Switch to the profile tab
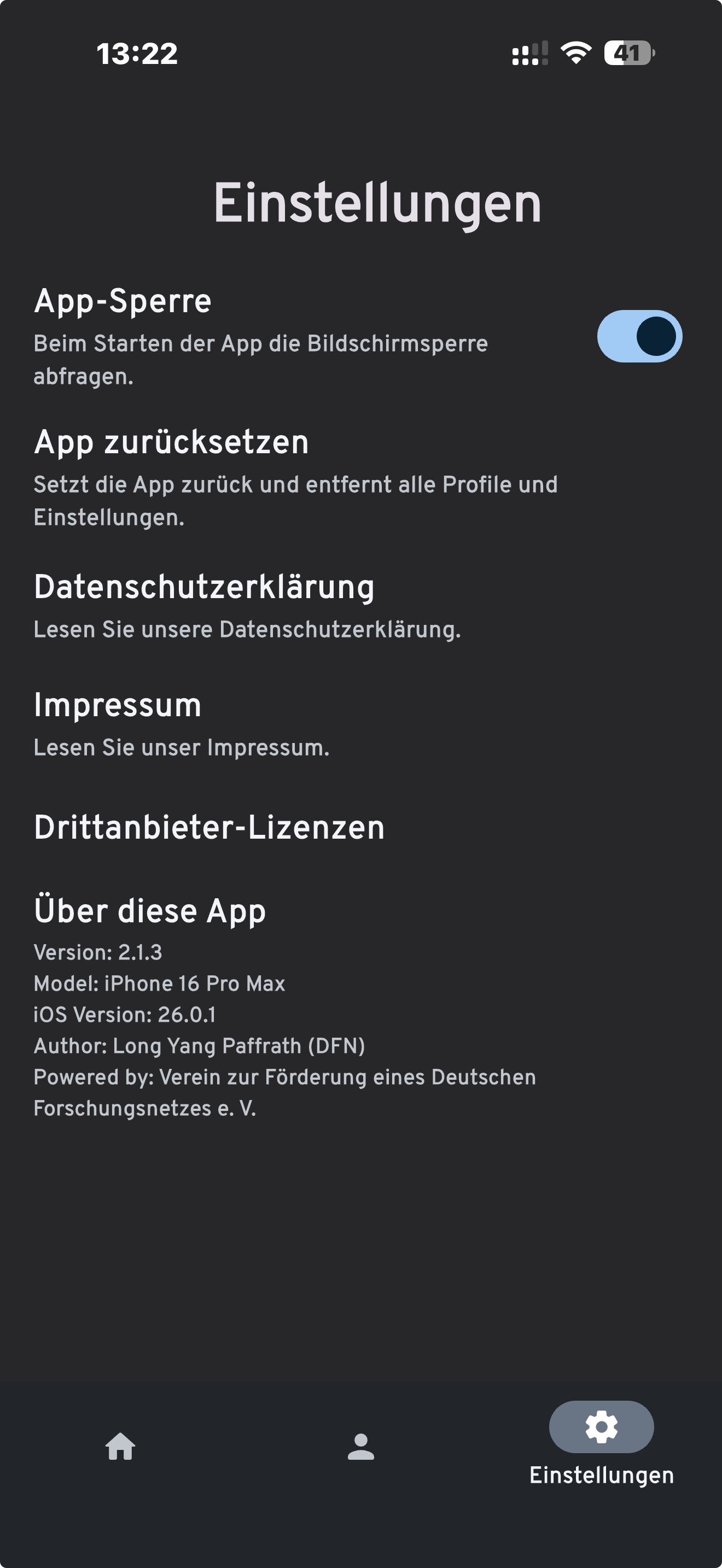Viewport: 722px width, 1568px height. click(x=360, y=1446)
